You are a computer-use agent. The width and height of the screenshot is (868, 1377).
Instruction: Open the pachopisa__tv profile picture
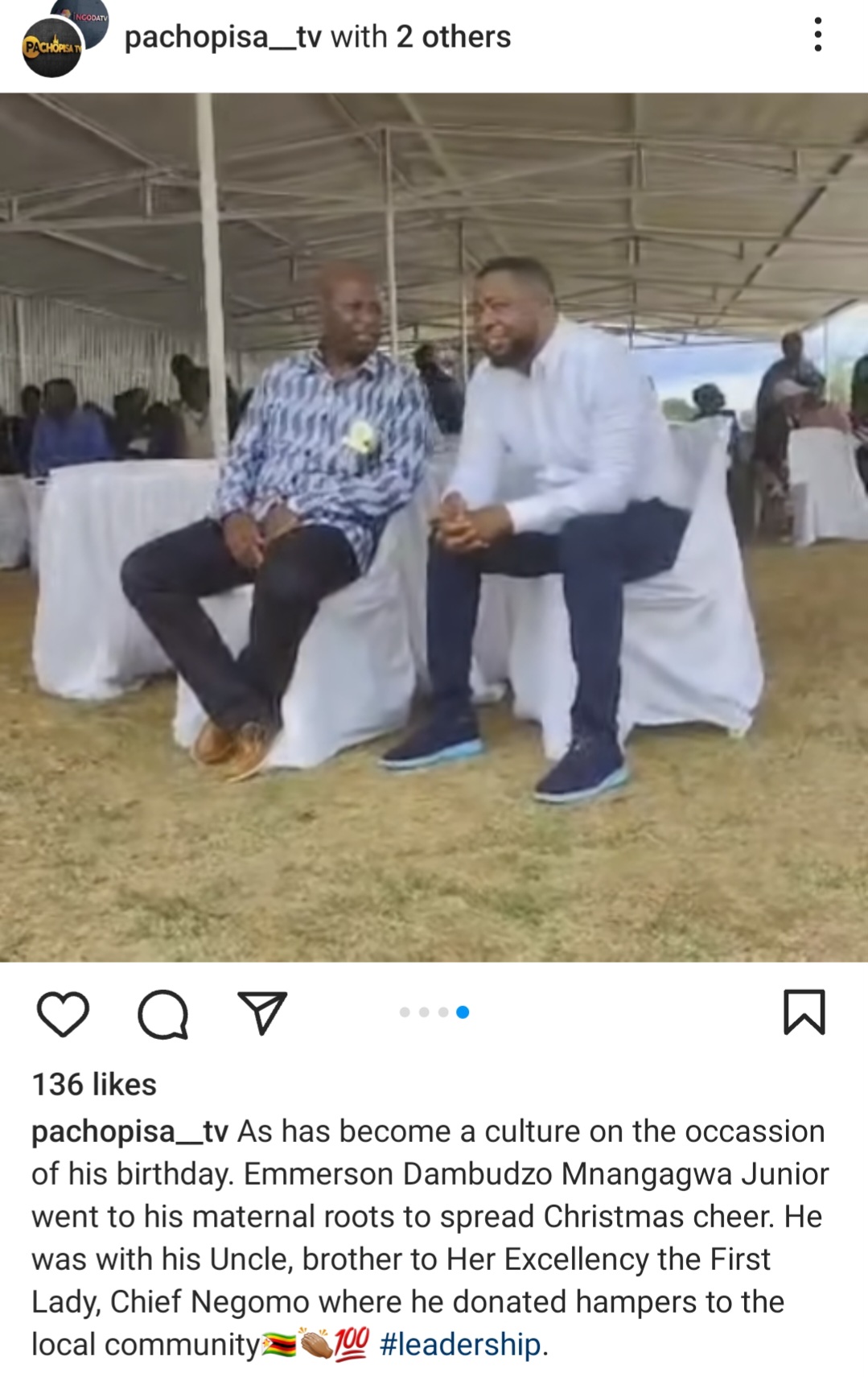coord(53,47)
